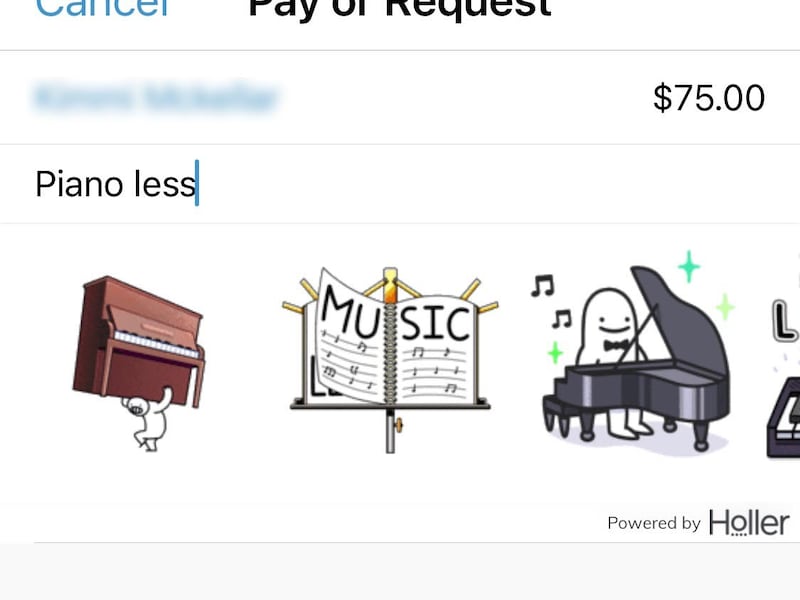Image resolution: width=800 pixels, height=600 pixels.
Task: Choose the MUSIC sheet stand sticker
Action: pyautogui.click(x=390, y=355)
